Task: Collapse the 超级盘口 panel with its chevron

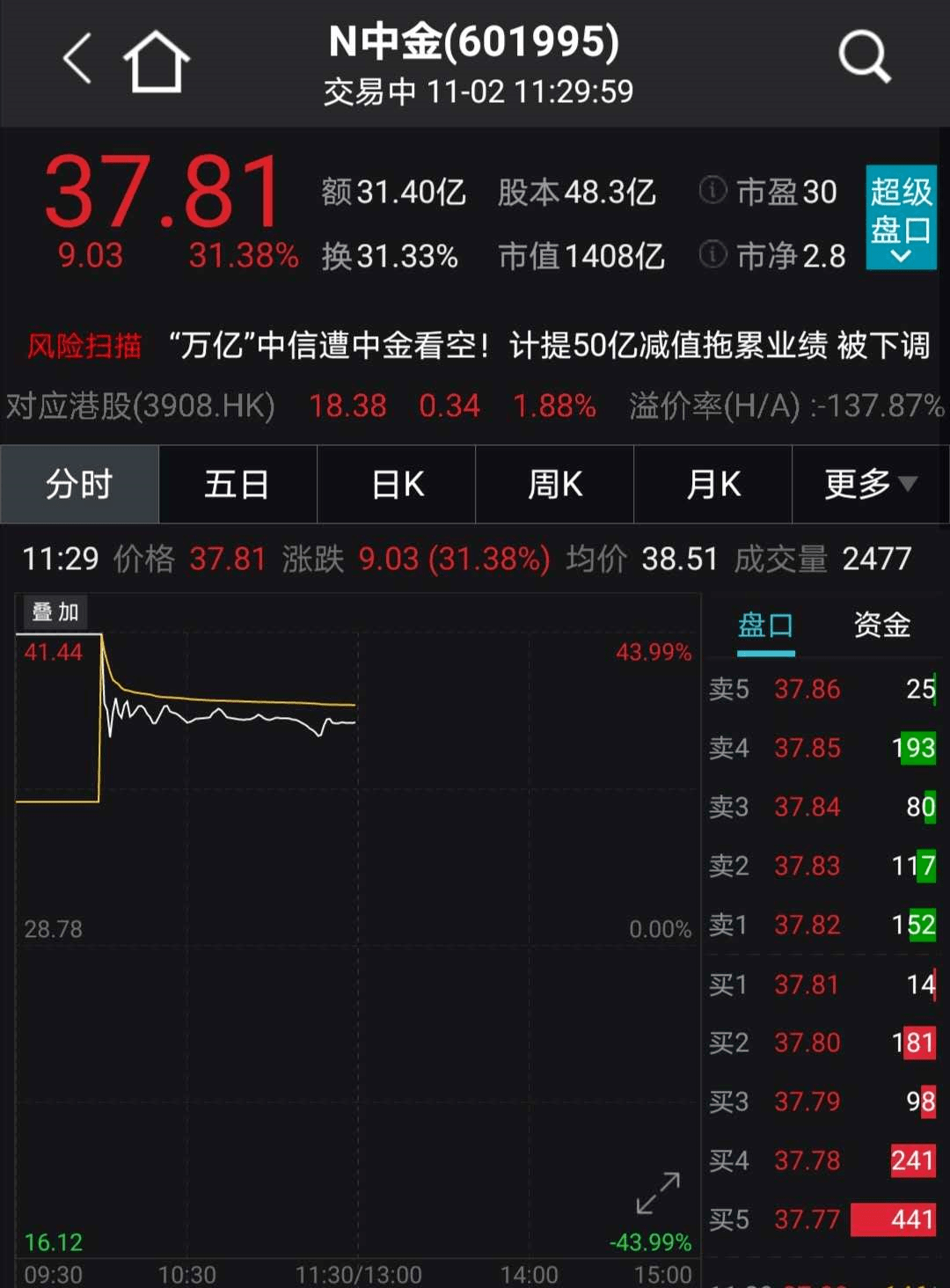Action: [x=900, y=255]
